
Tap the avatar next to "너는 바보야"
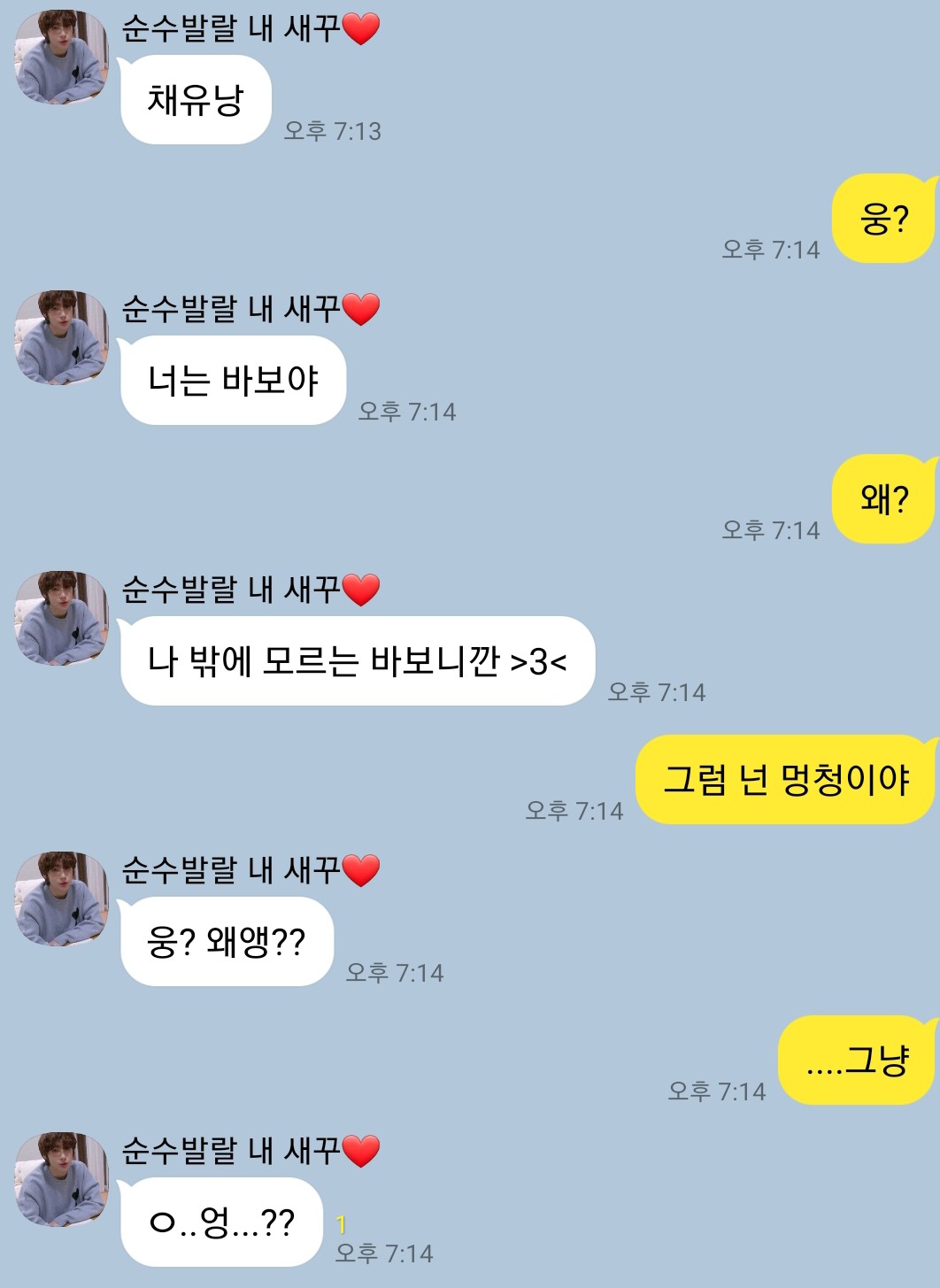(x=61, y=338)
